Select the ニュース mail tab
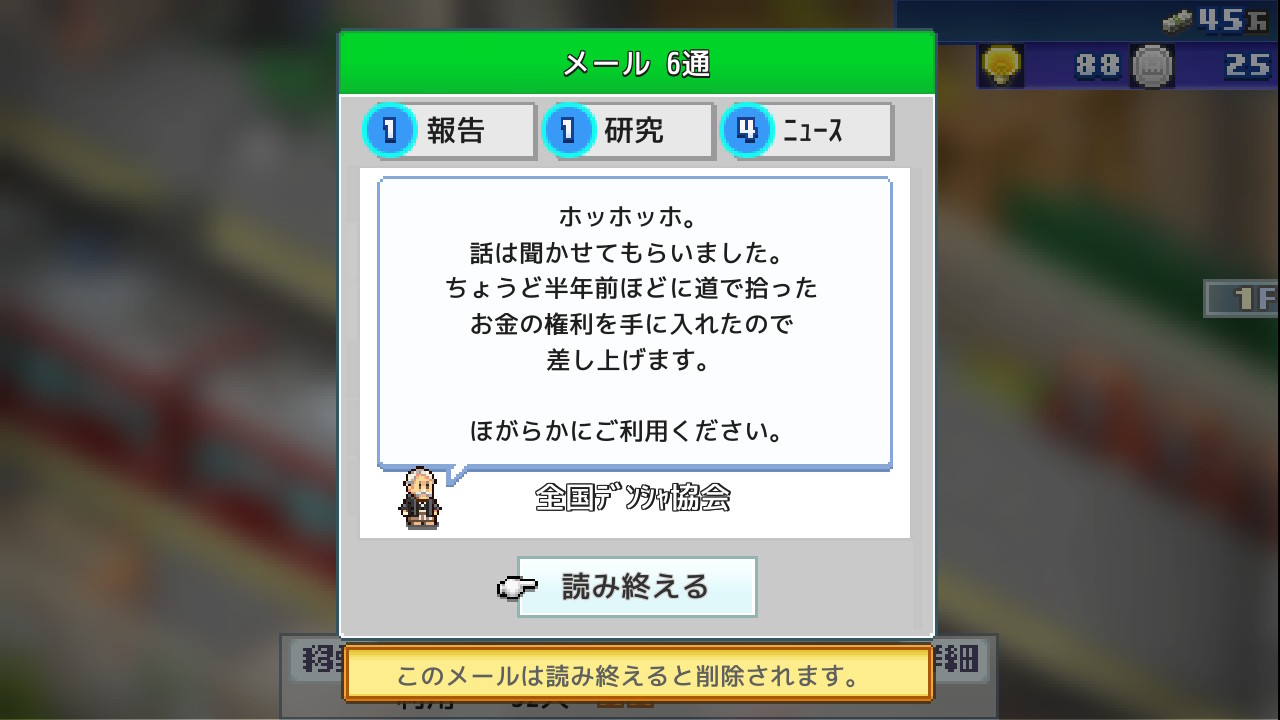This screenshot has height=720, width=1280. click(x=806, y=130)
